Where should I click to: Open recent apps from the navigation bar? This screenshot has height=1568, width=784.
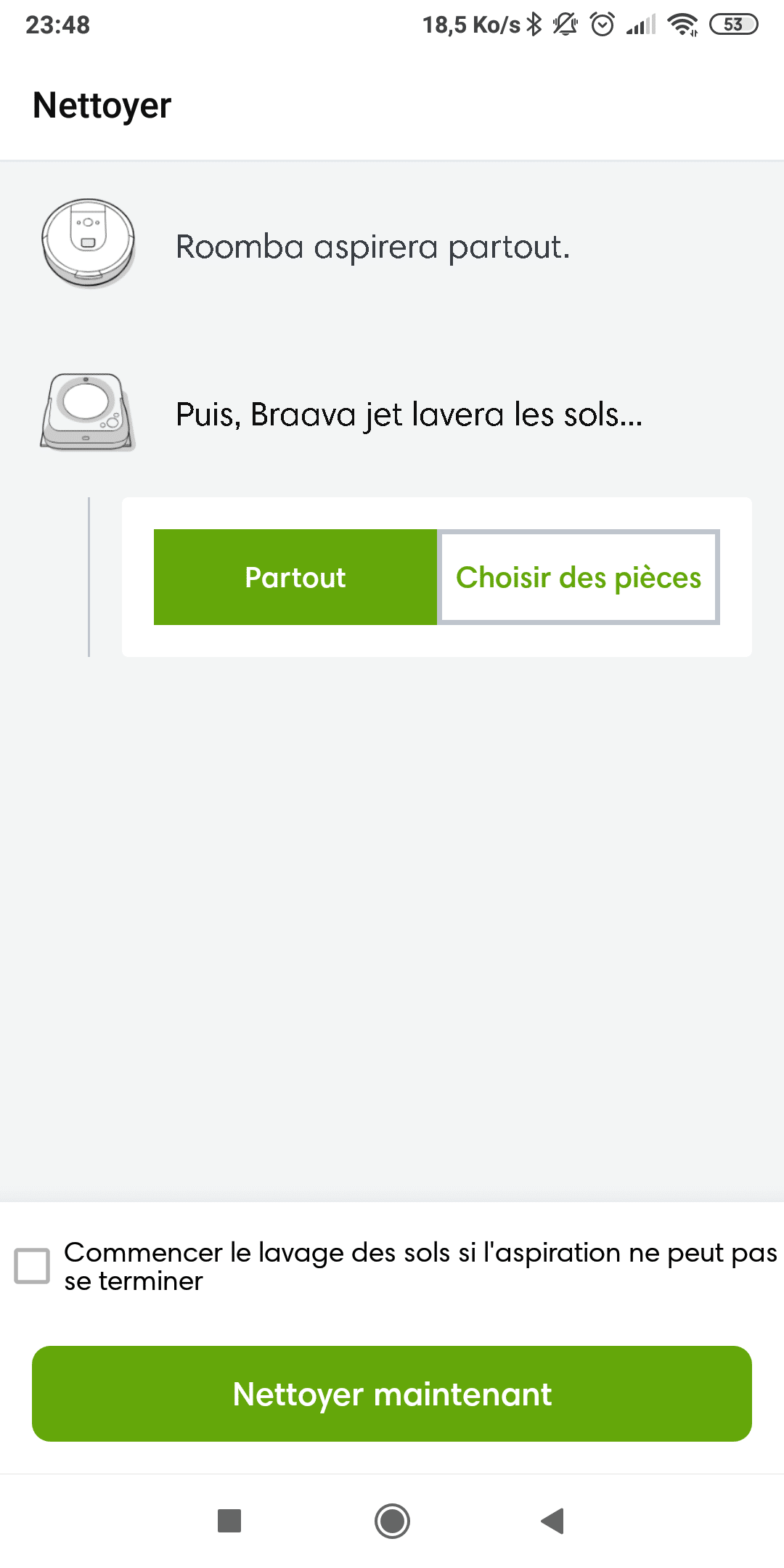(229, 1521)
